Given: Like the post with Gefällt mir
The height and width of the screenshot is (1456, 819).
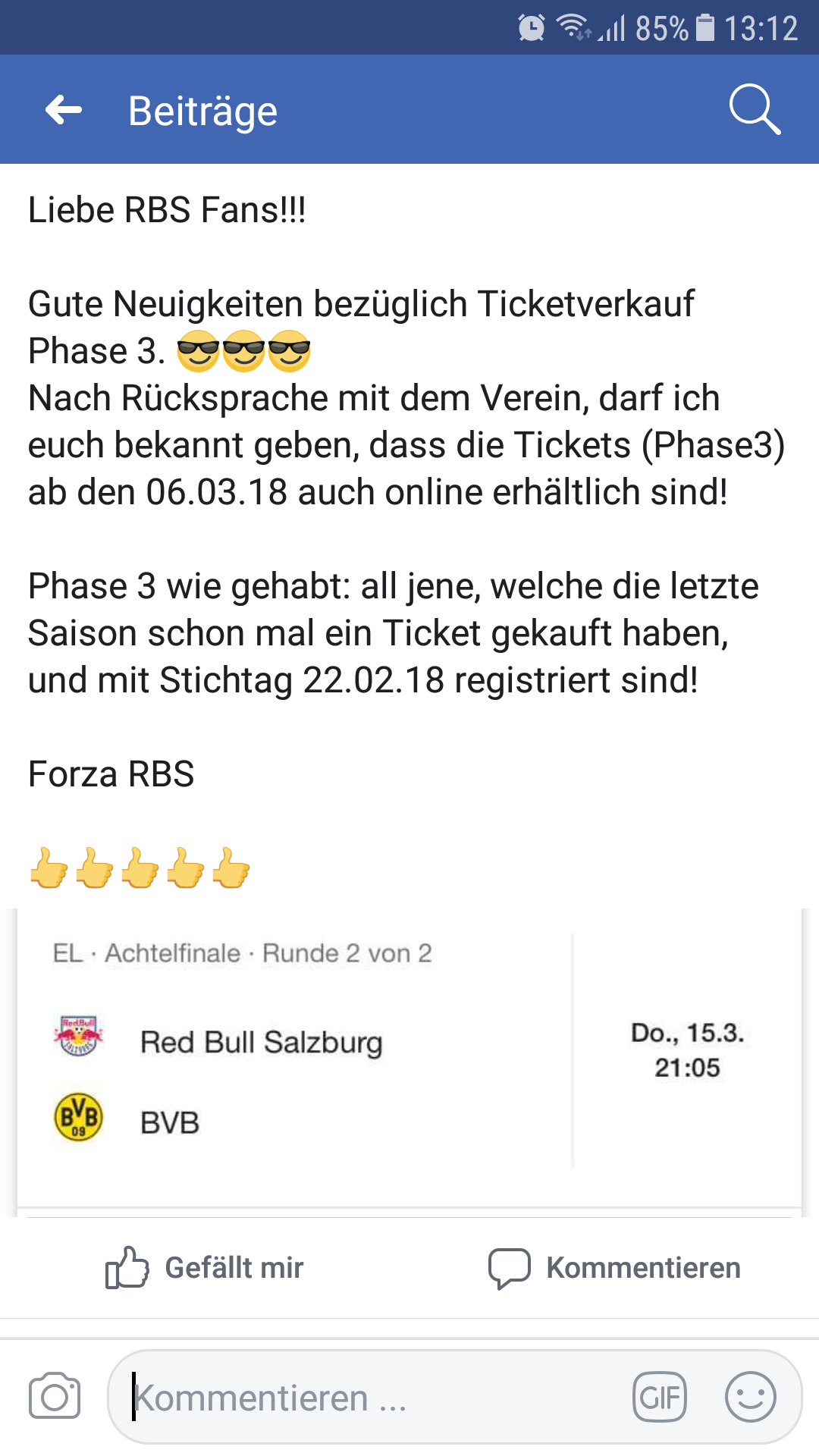Looking at the screenshot, I should (x=204, y=1267).
